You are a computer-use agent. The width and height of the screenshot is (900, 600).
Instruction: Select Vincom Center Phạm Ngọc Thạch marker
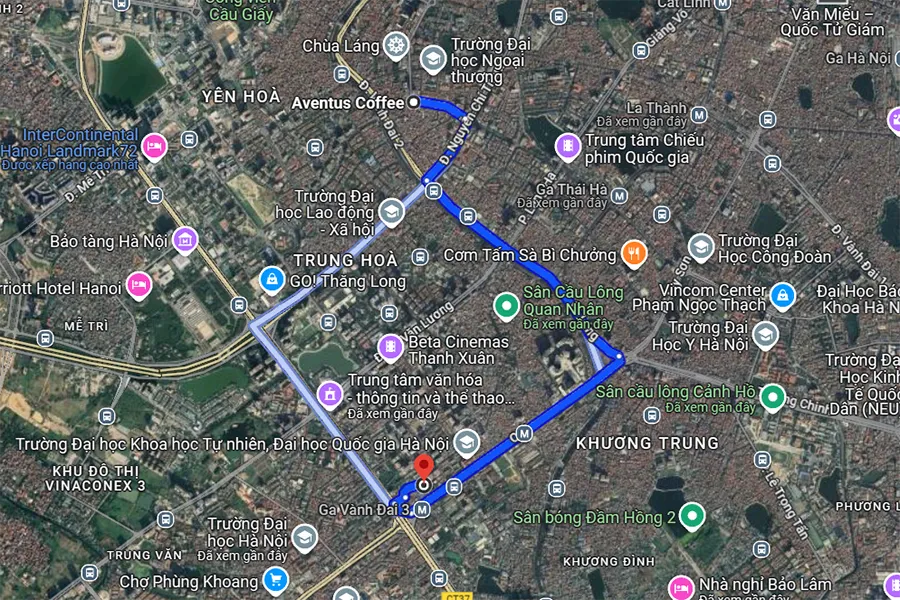[x=784, y=295]
